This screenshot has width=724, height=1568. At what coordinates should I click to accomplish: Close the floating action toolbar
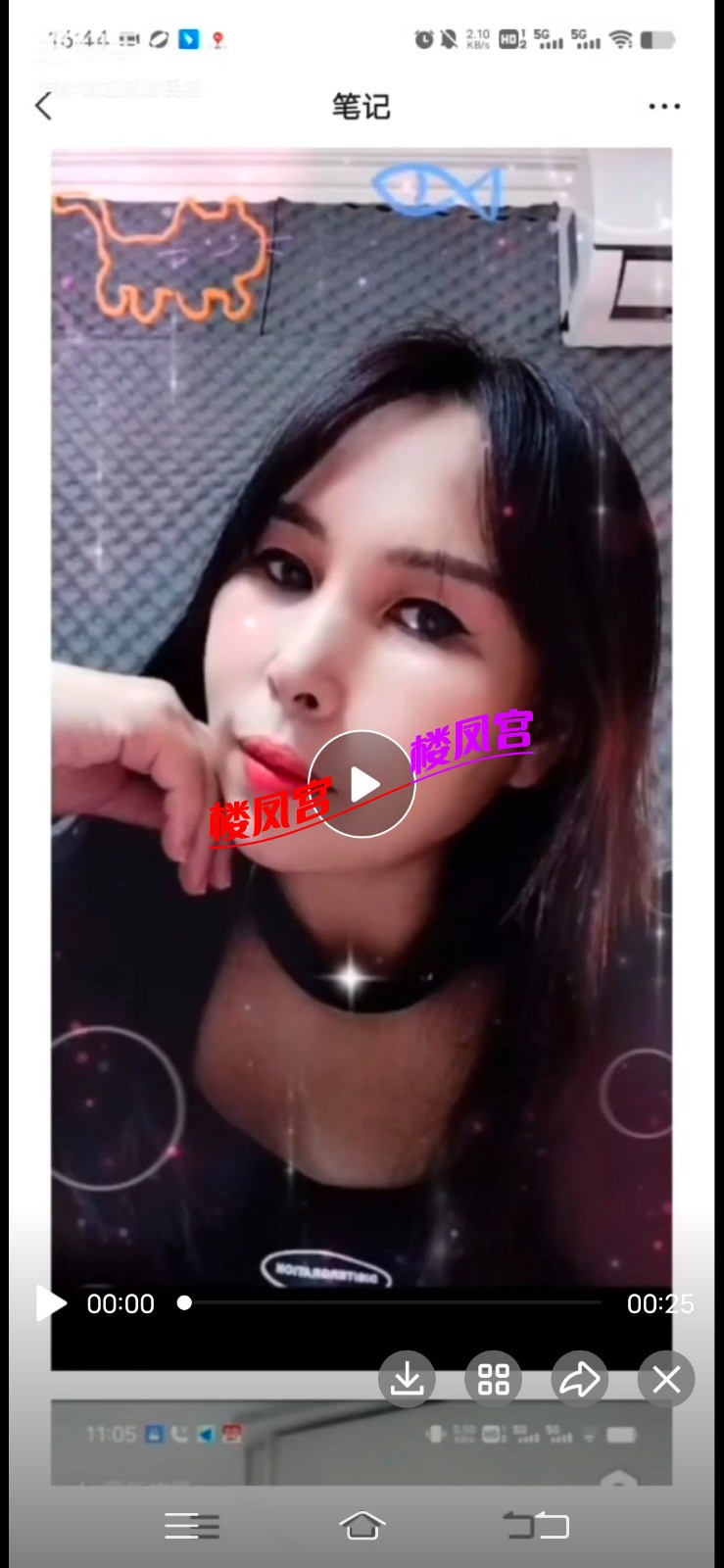point(666,1380)
